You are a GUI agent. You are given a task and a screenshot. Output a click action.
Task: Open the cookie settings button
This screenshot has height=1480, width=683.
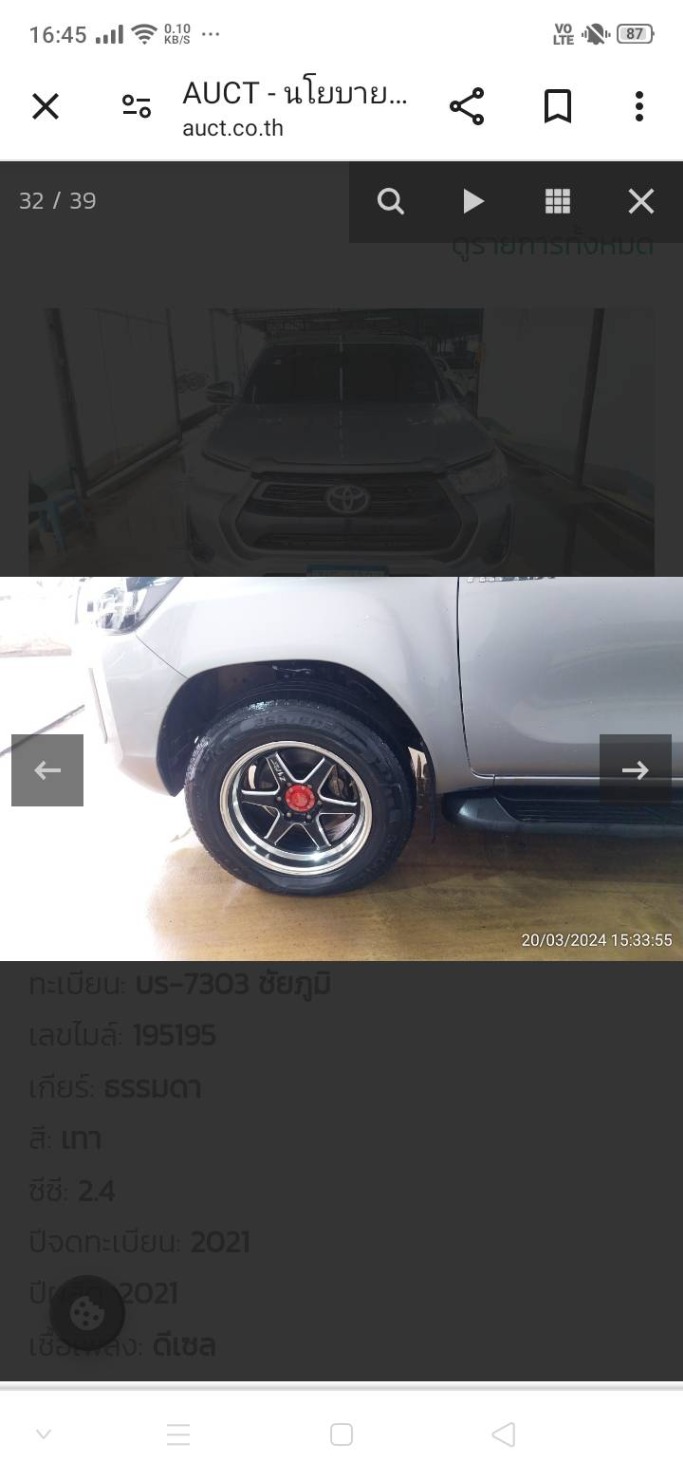click(x=86, y=1312)
